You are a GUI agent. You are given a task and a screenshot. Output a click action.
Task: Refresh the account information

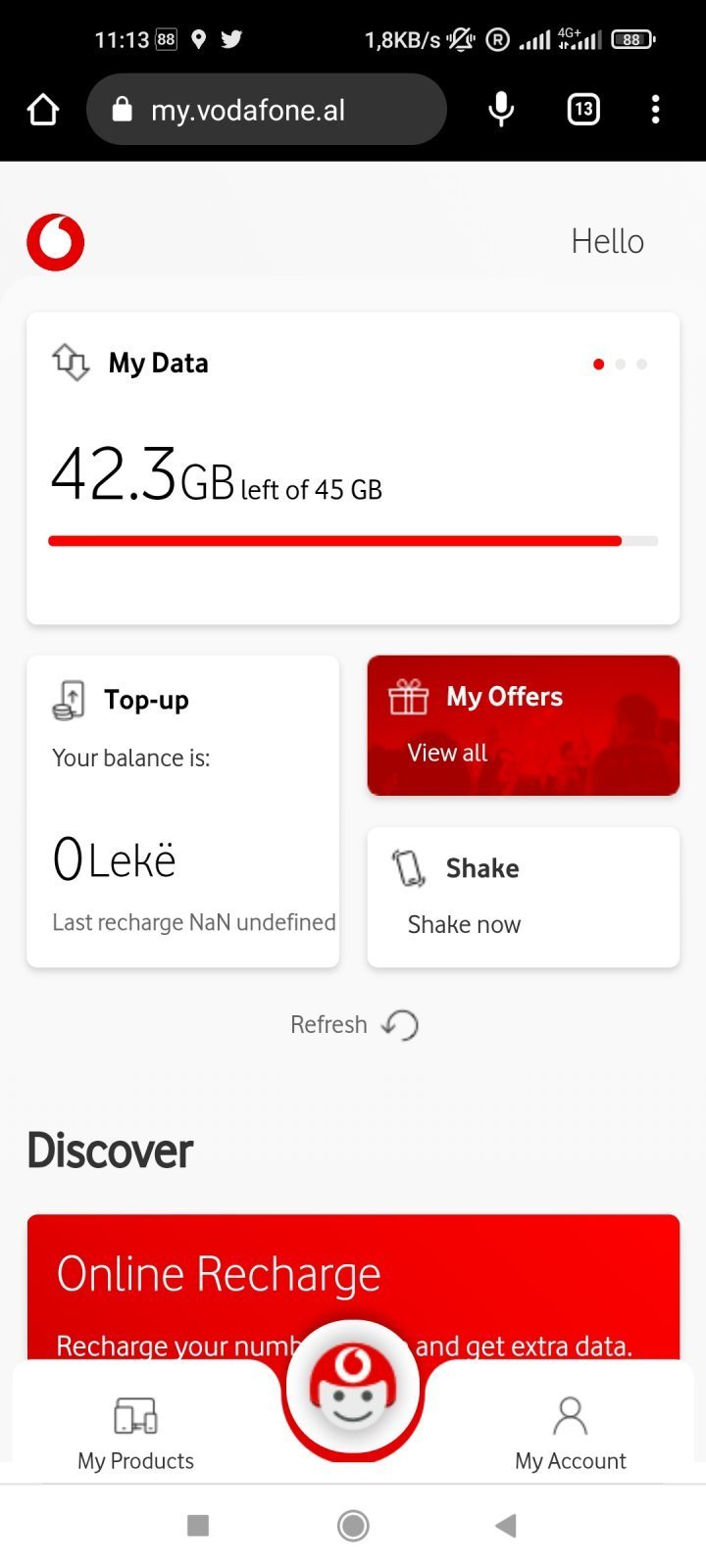[353, 1025]
